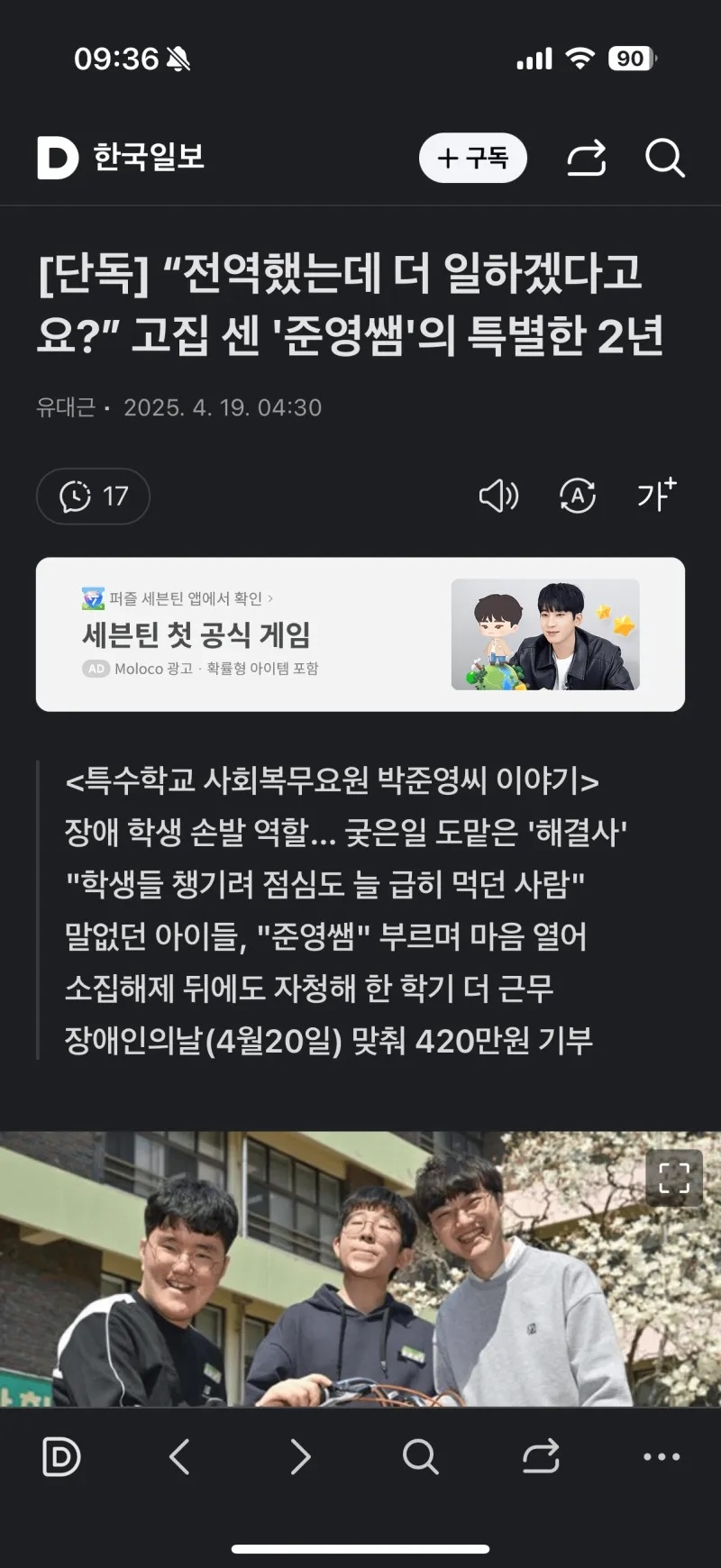Open search in the top bar

pos(665,159)
